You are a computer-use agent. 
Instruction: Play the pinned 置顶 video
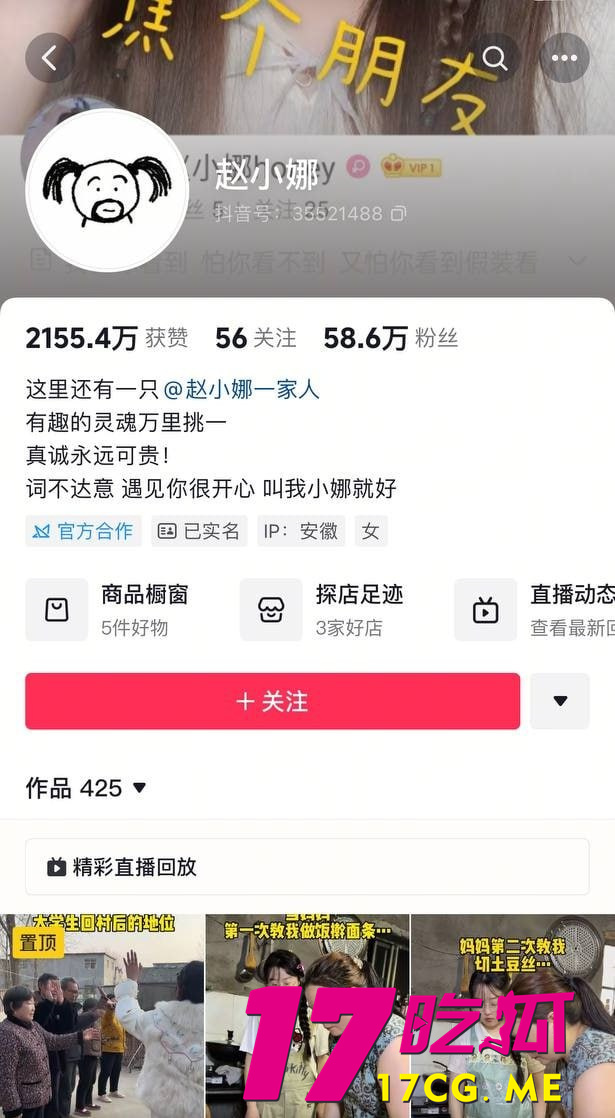(102, 1015)
